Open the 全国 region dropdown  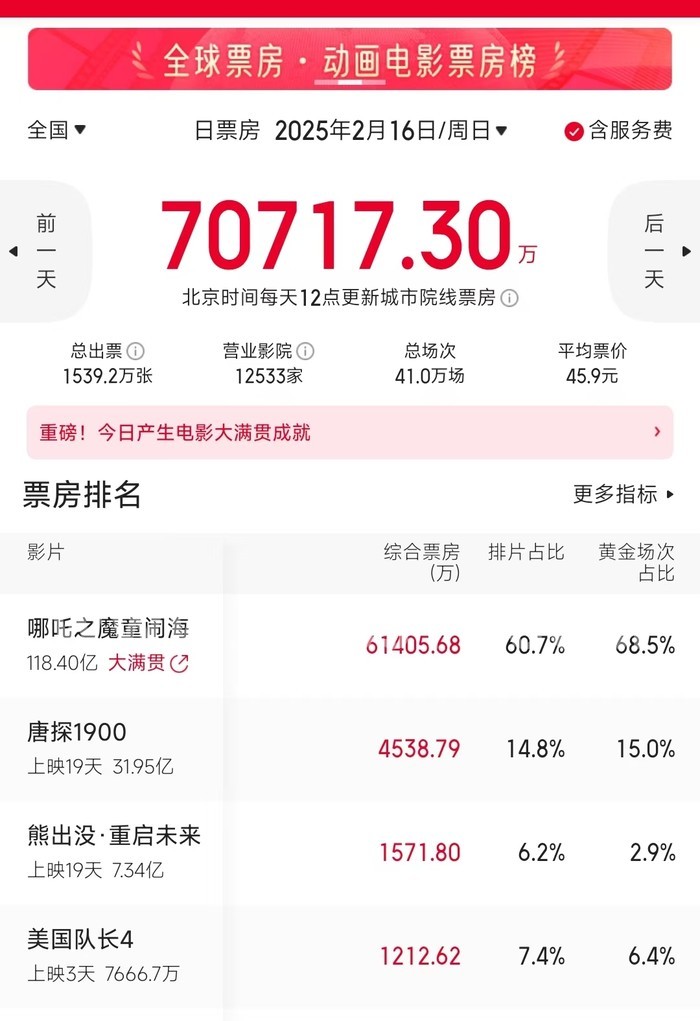[x=57, y=130]
